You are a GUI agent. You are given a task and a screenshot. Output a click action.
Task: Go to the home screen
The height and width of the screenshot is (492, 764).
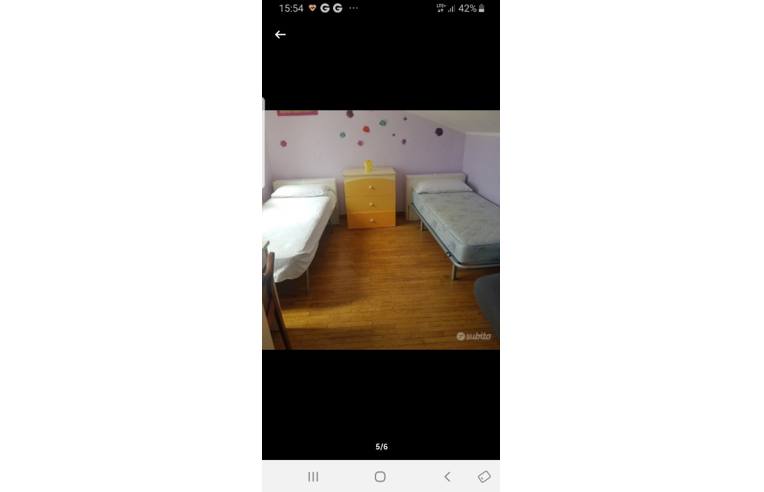(x=380, y=477)
